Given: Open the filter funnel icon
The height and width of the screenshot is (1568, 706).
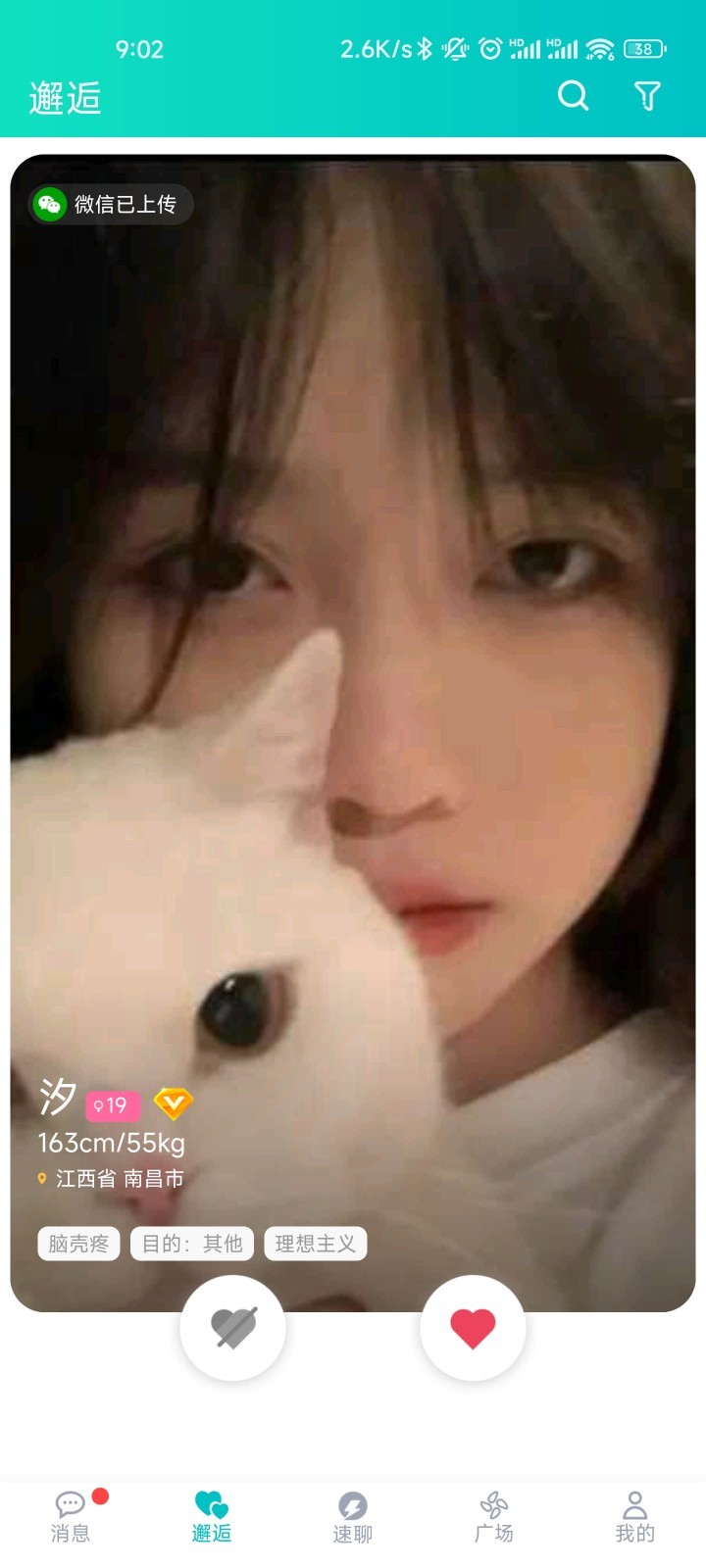Looking at the screenshot, I should 647,96.
